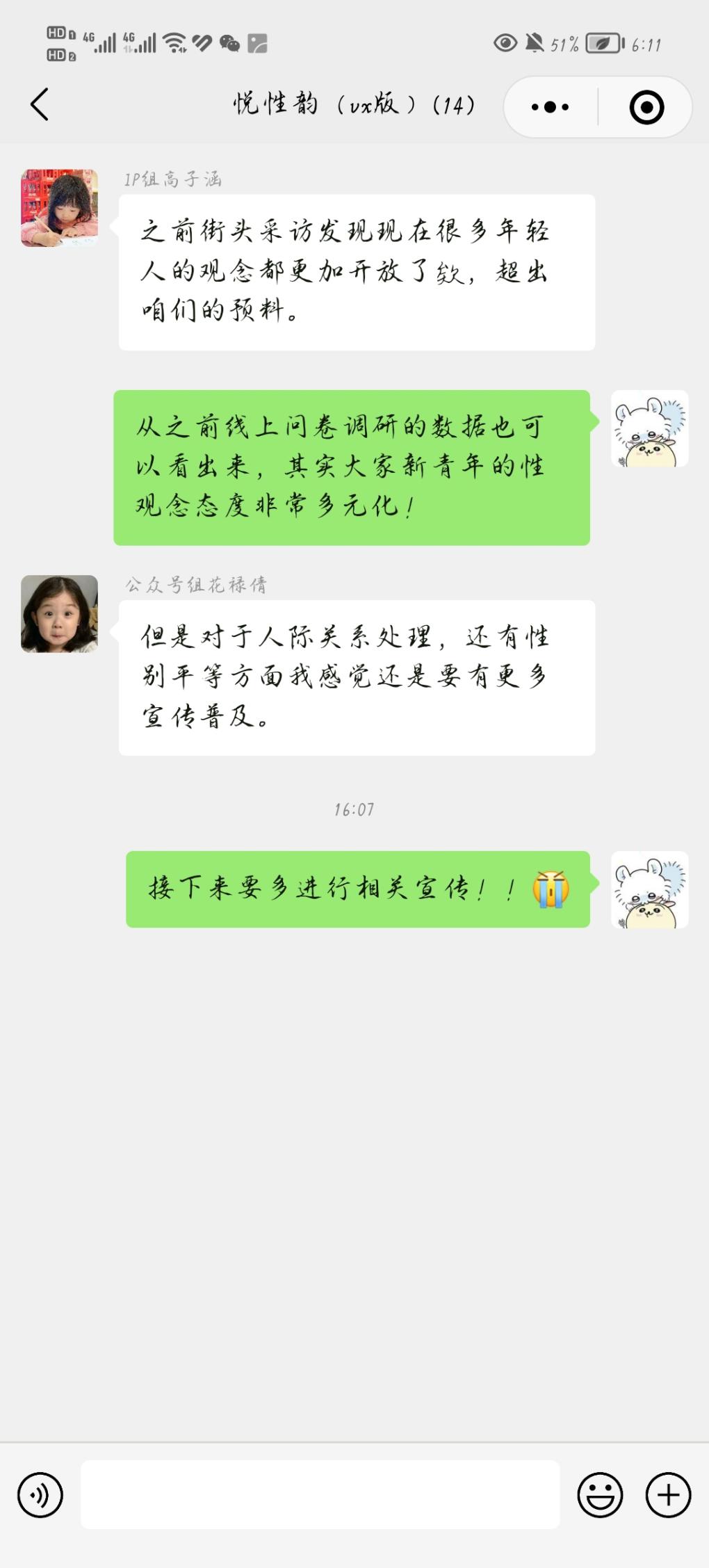
Task: Tap my avatar beside the 接下来要多进行相关宣传 message
Action: pyautogui.click(x=649, y=889)
